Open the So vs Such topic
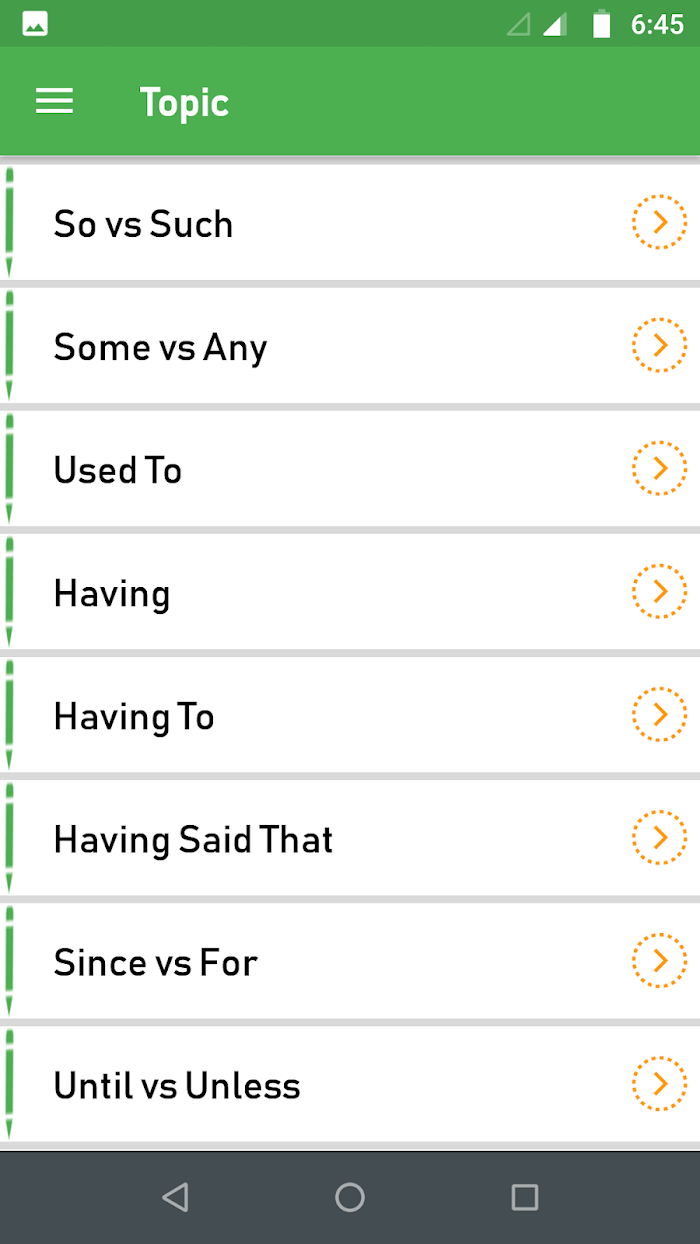The image size is (700, 1244). pyautogui.click(x=350, y=223)
